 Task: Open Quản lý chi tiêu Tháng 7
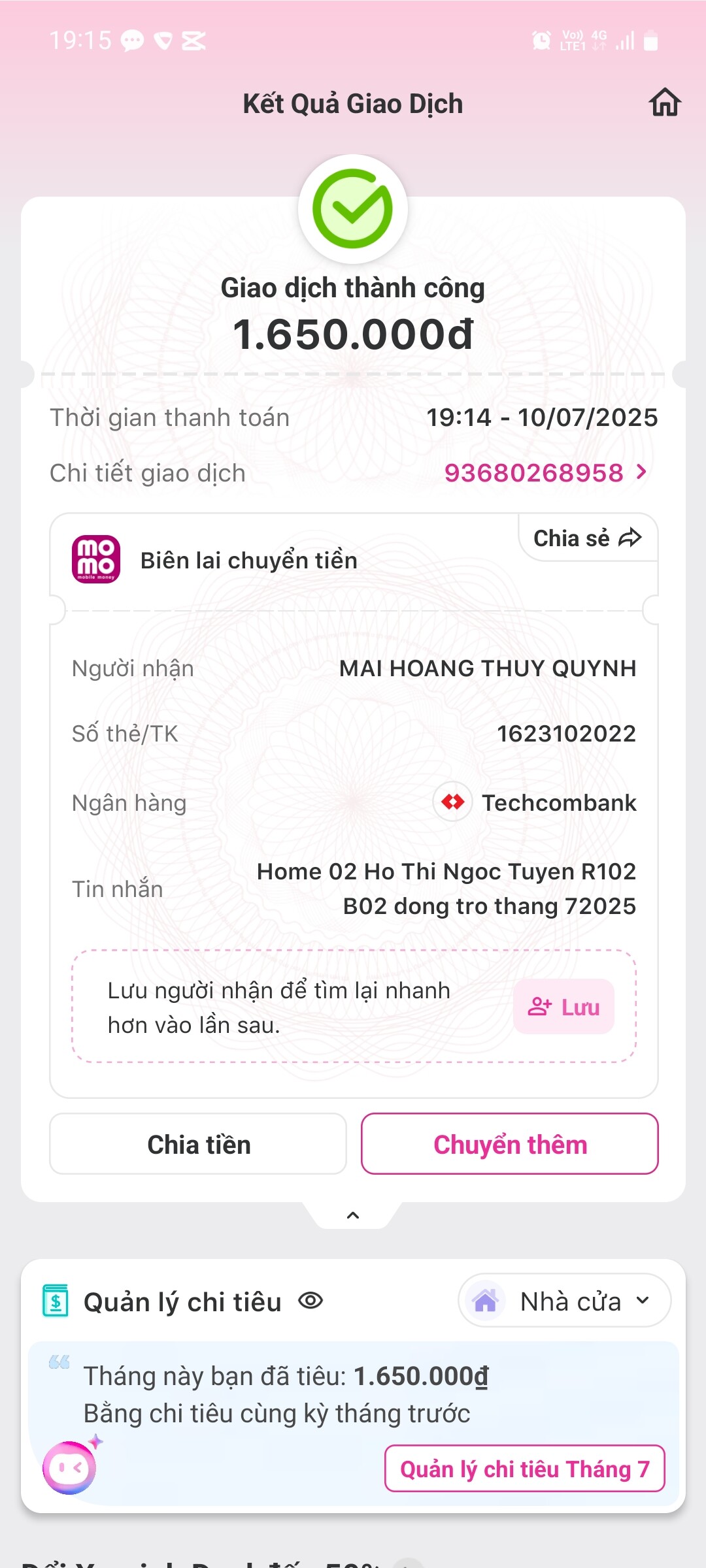point(524,1469)
